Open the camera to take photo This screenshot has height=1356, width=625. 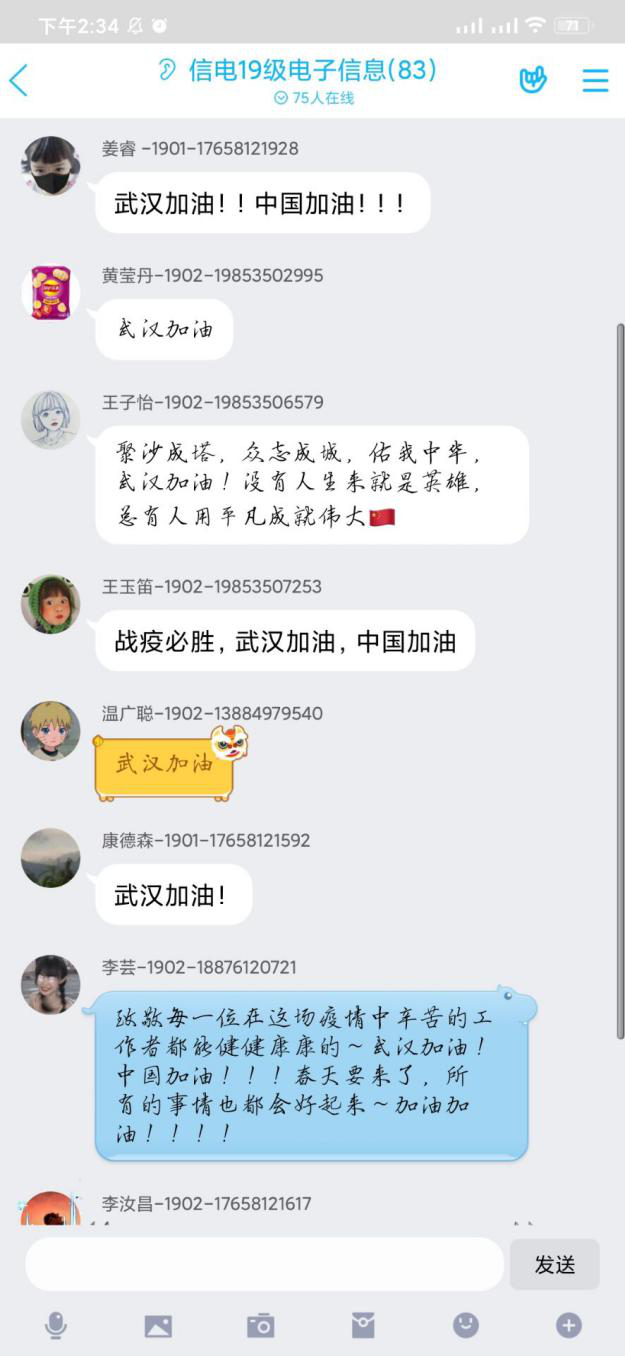coord(260,1326)
